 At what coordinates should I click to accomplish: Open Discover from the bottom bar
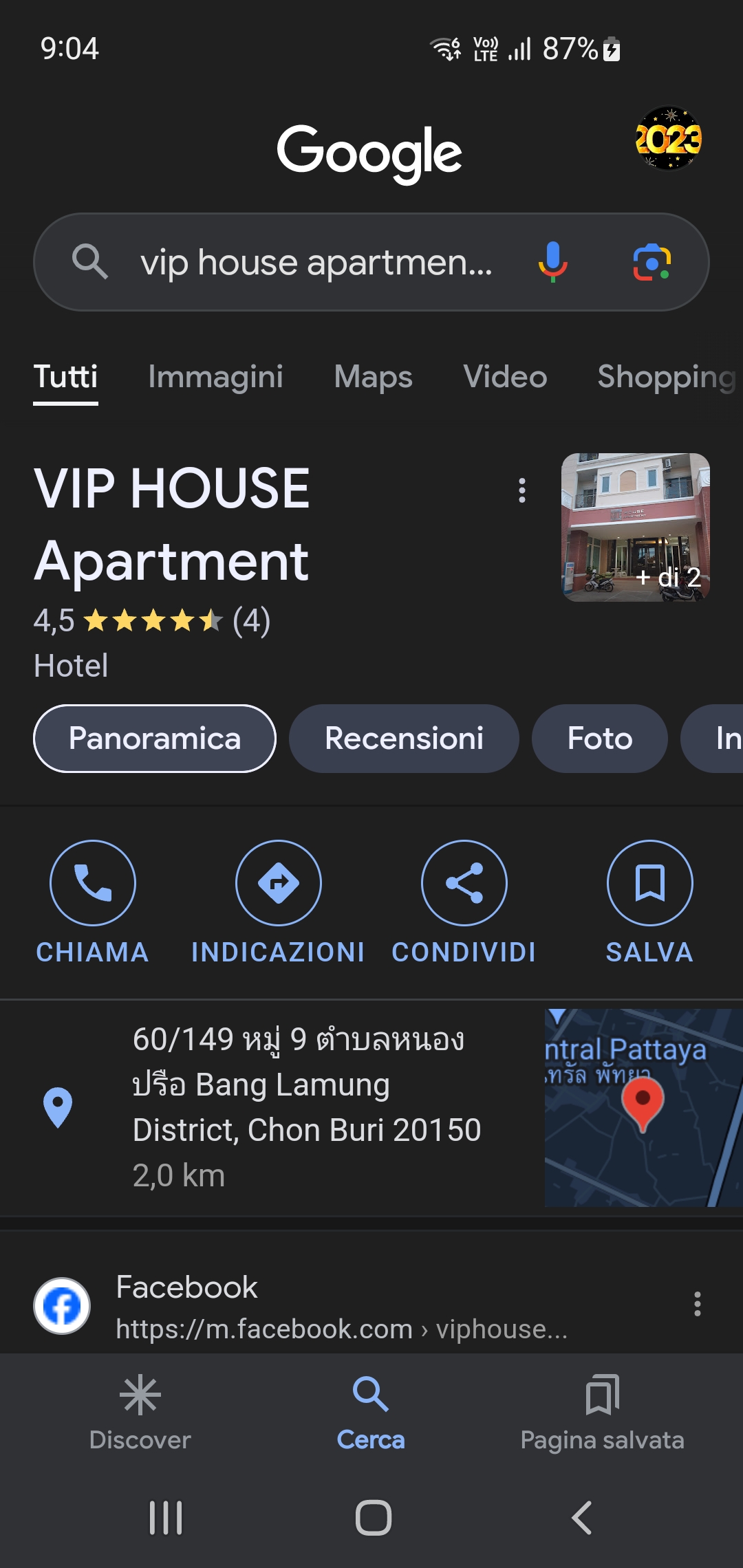pos(140,1417)
